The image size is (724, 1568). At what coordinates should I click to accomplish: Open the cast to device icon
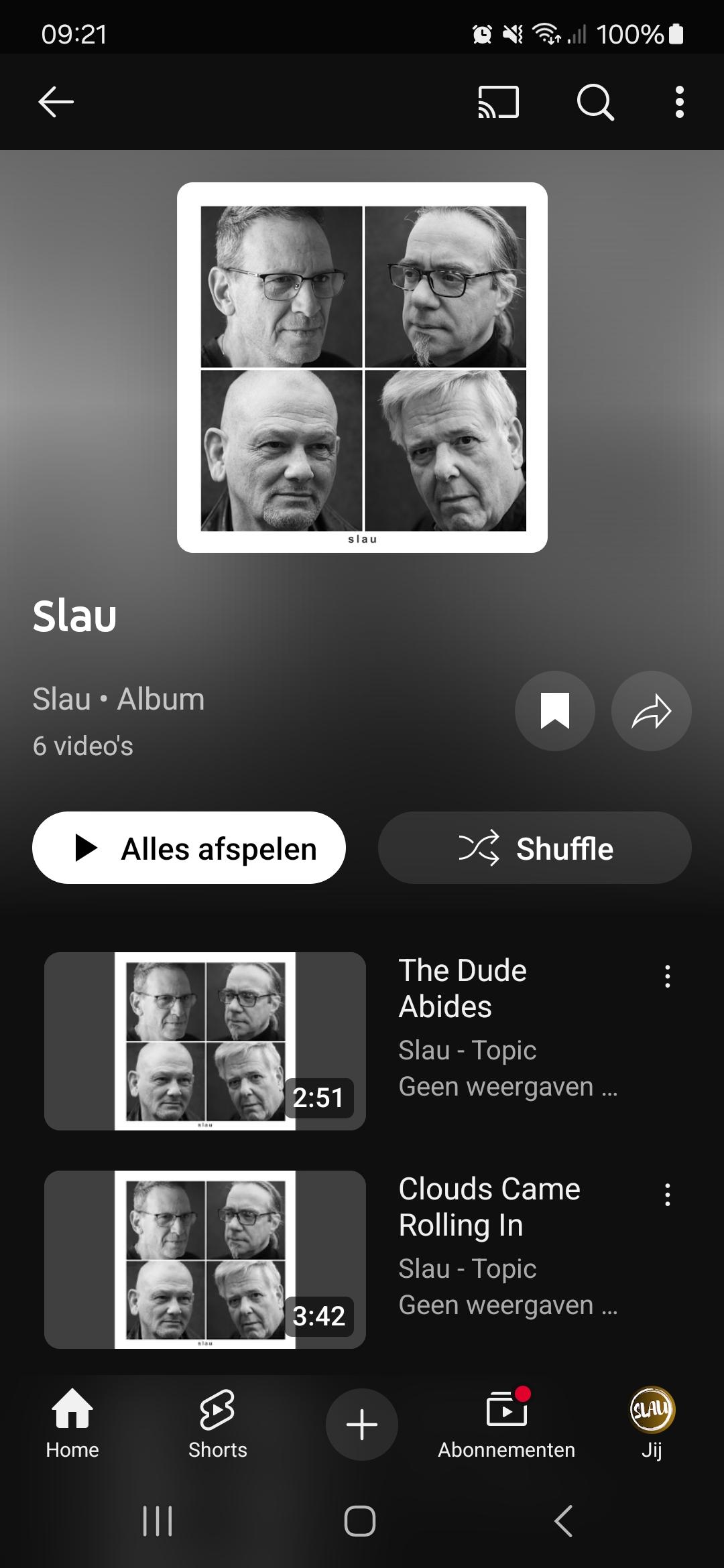[498, 102]
